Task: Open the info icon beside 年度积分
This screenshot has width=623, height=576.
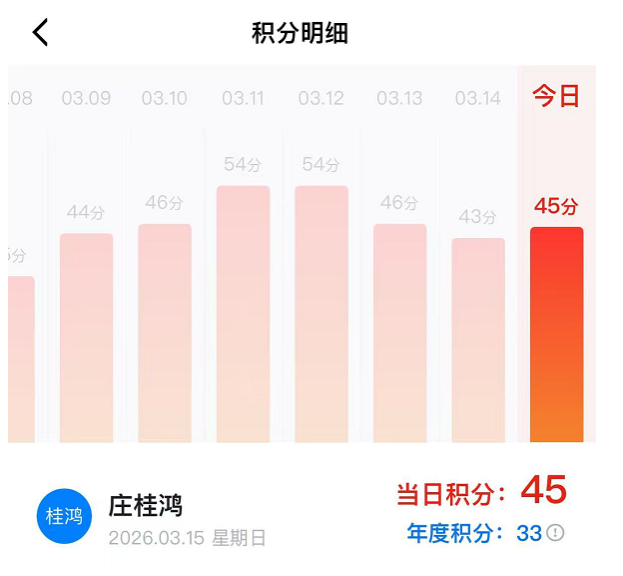Action: 556,533
